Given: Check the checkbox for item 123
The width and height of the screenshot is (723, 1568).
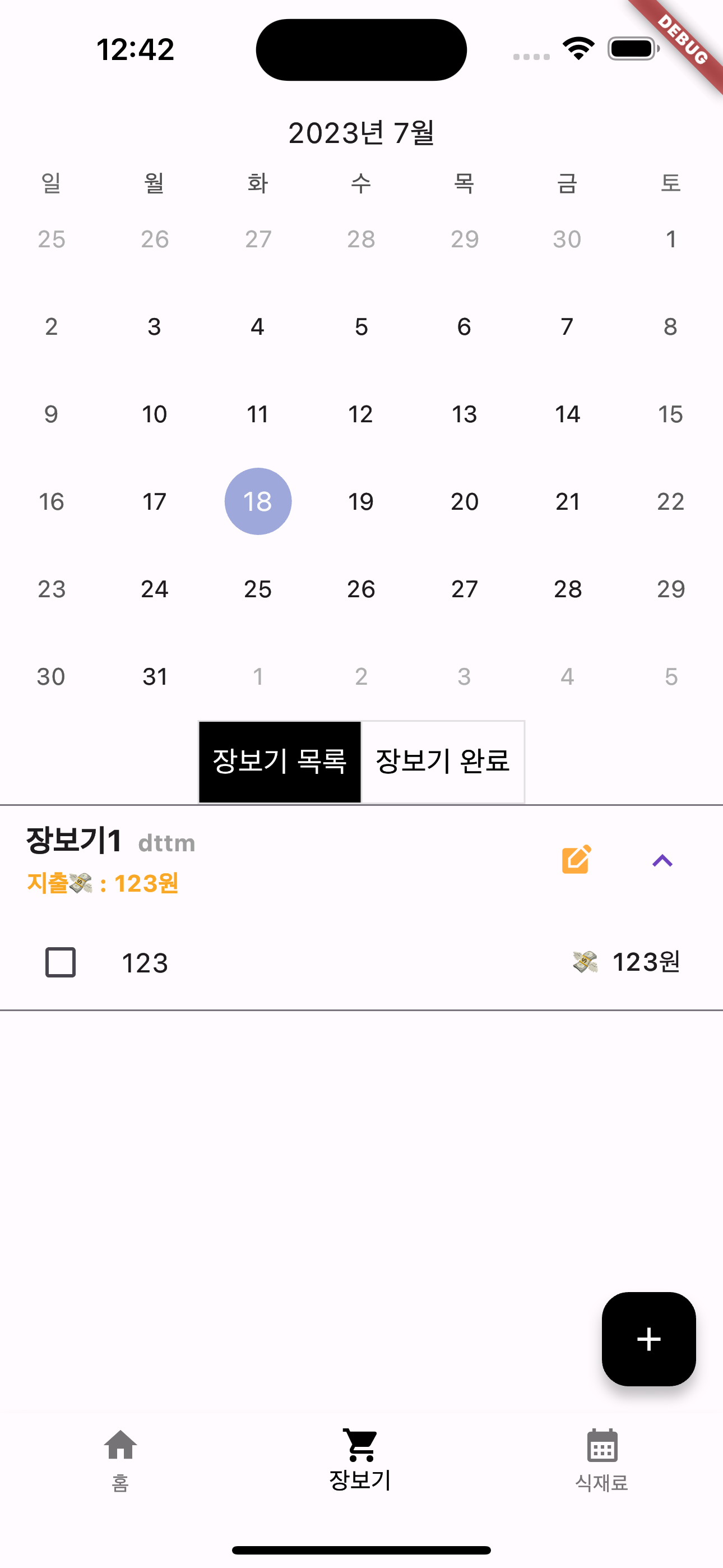Looking at the screenshot, I should 61,962.
